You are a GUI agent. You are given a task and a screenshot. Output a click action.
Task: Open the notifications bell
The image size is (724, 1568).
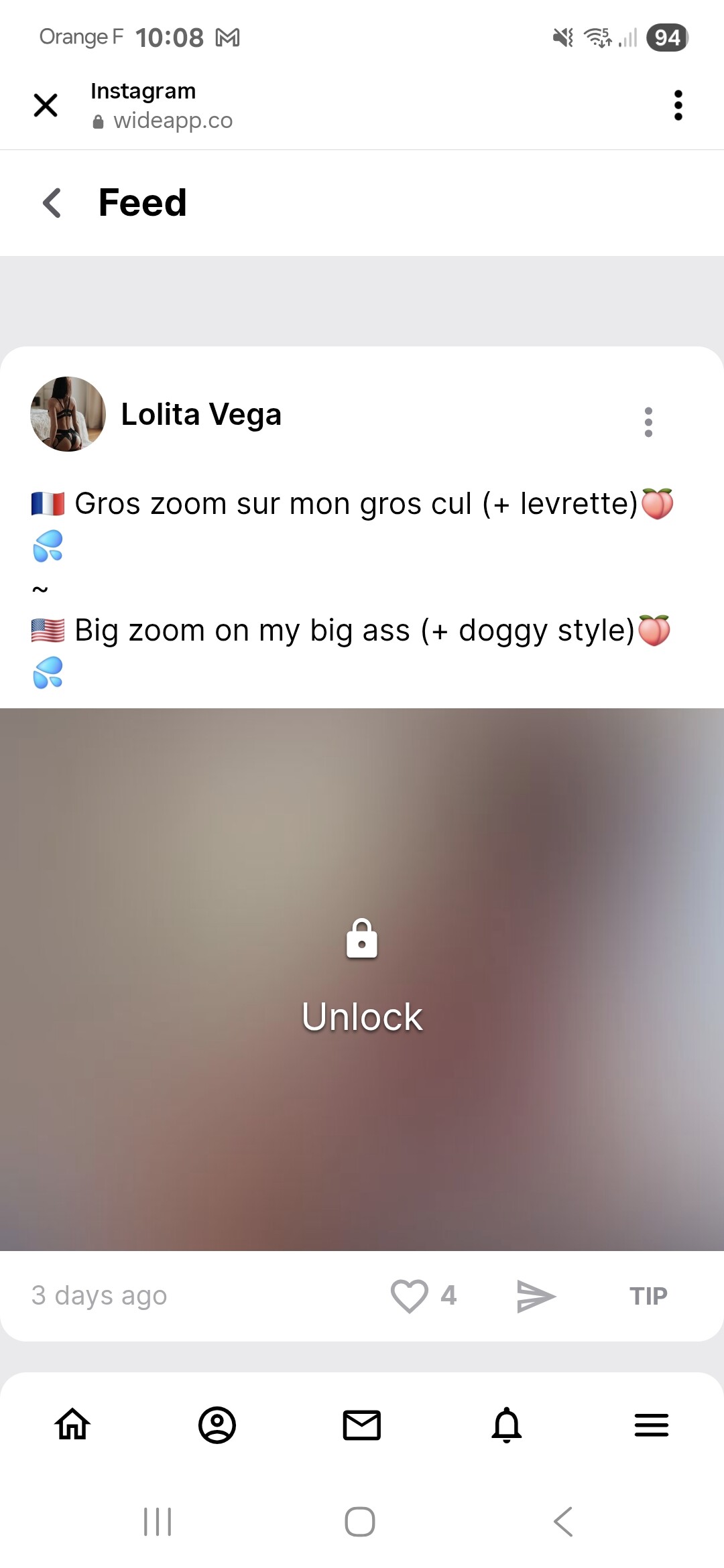click(507, 1425)
